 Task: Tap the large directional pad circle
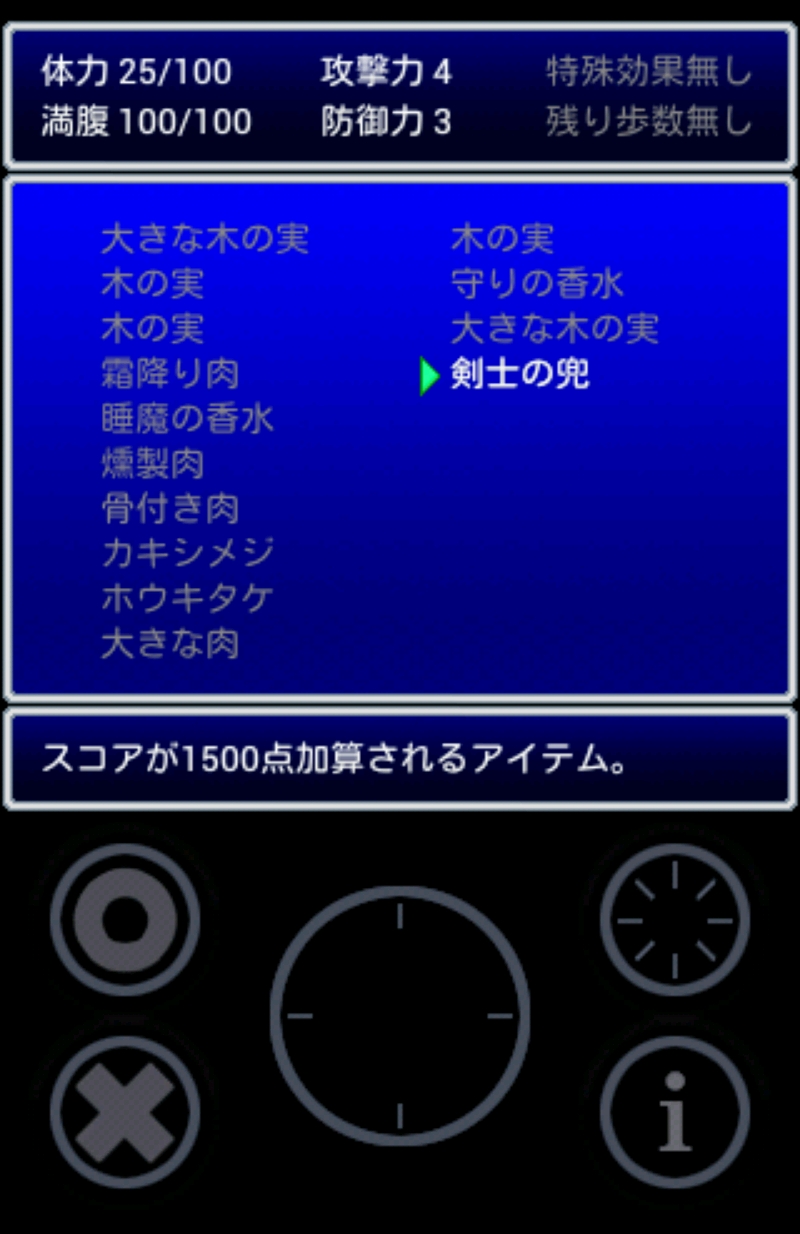[400, 1015]
